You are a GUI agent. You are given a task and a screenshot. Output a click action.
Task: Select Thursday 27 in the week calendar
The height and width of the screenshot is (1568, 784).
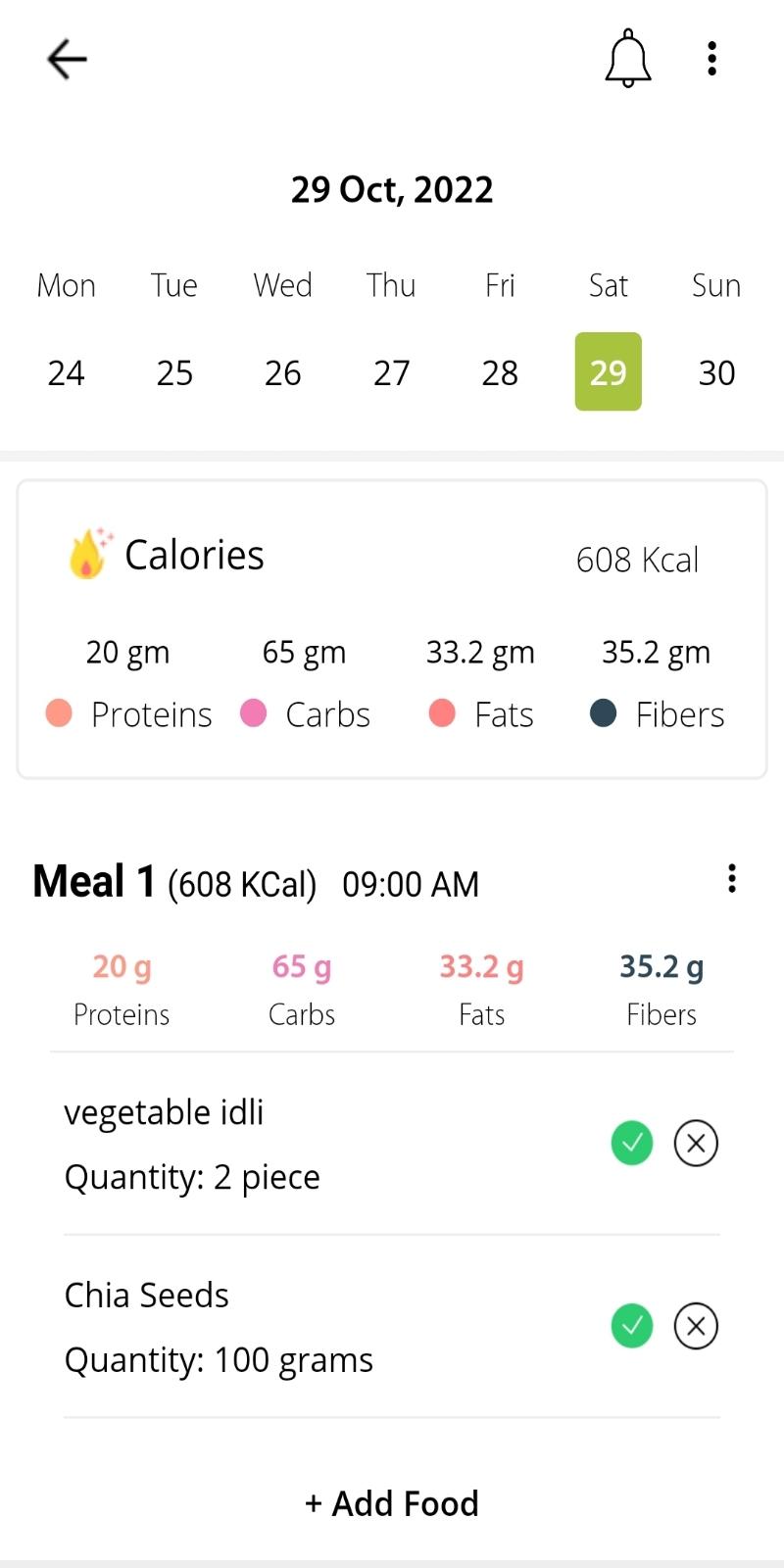[391, 372]
